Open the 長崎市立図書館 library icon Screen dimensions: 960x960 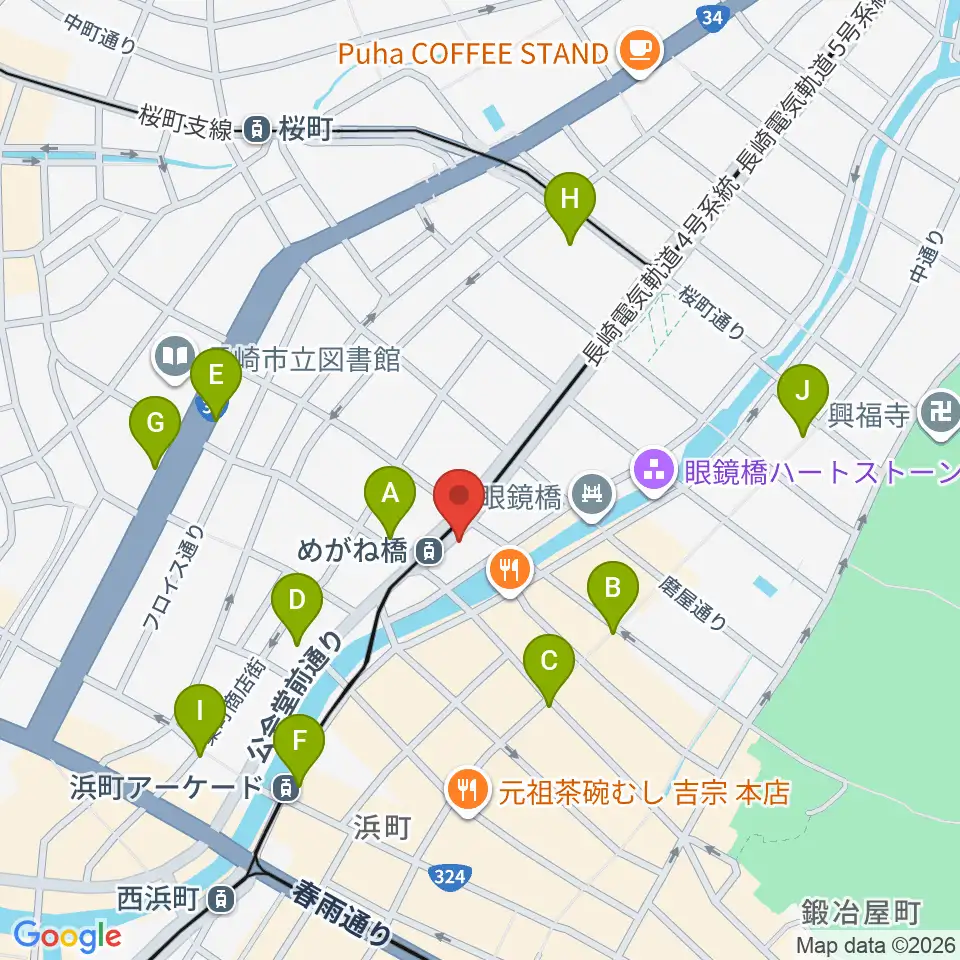tap(174, 358)
